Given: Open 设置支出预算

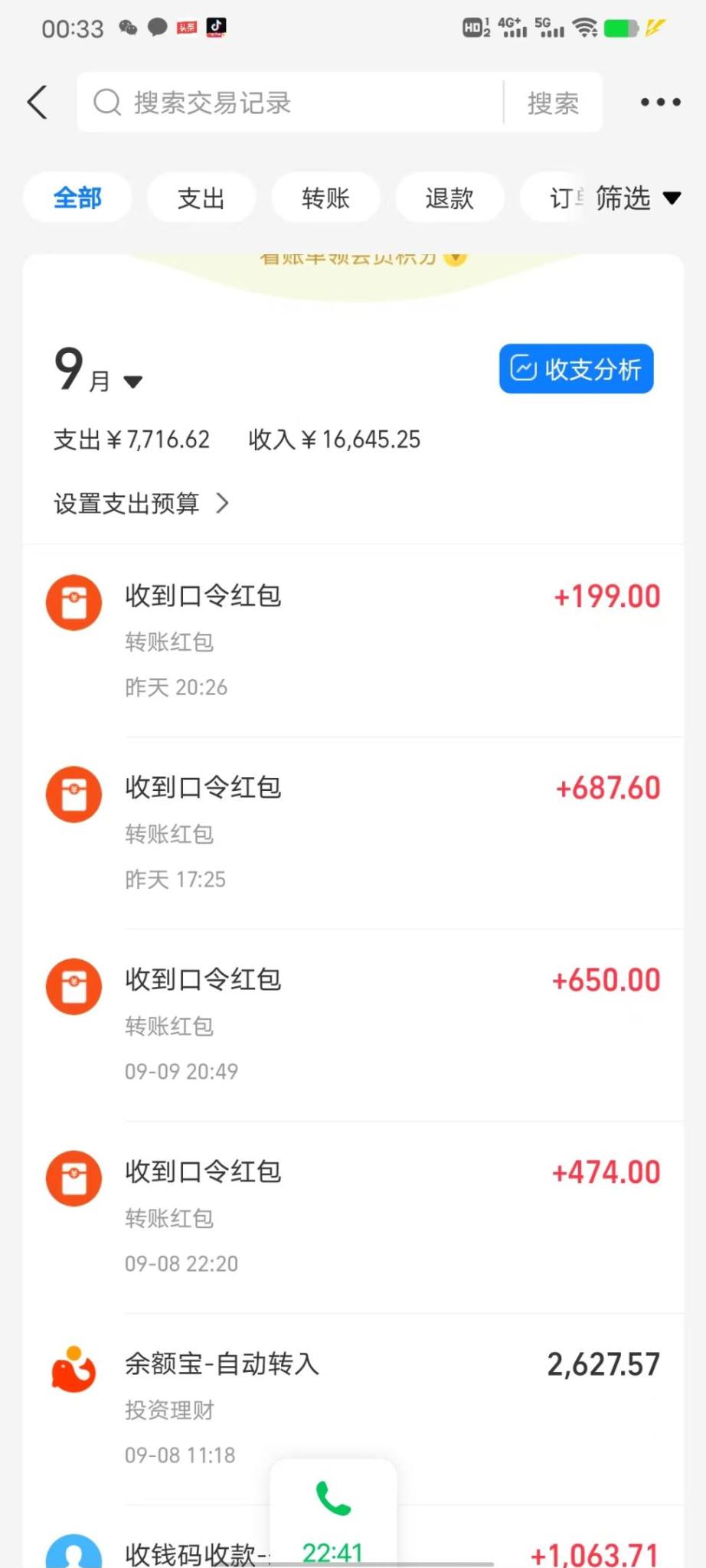Looking at the screenshot, I should click(x=141, y=504).
